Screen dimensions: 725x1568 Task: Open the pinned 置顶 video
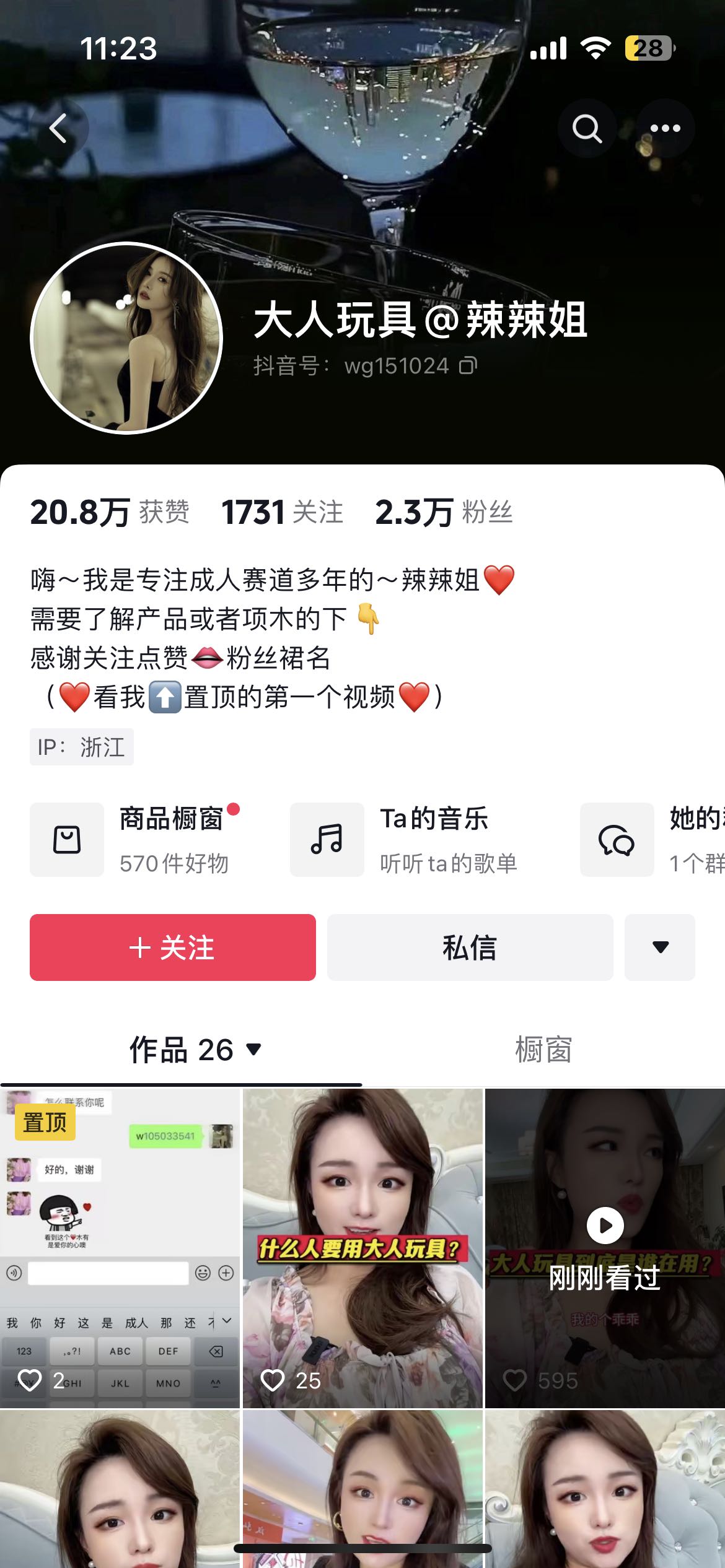[x=120, y=1248]
